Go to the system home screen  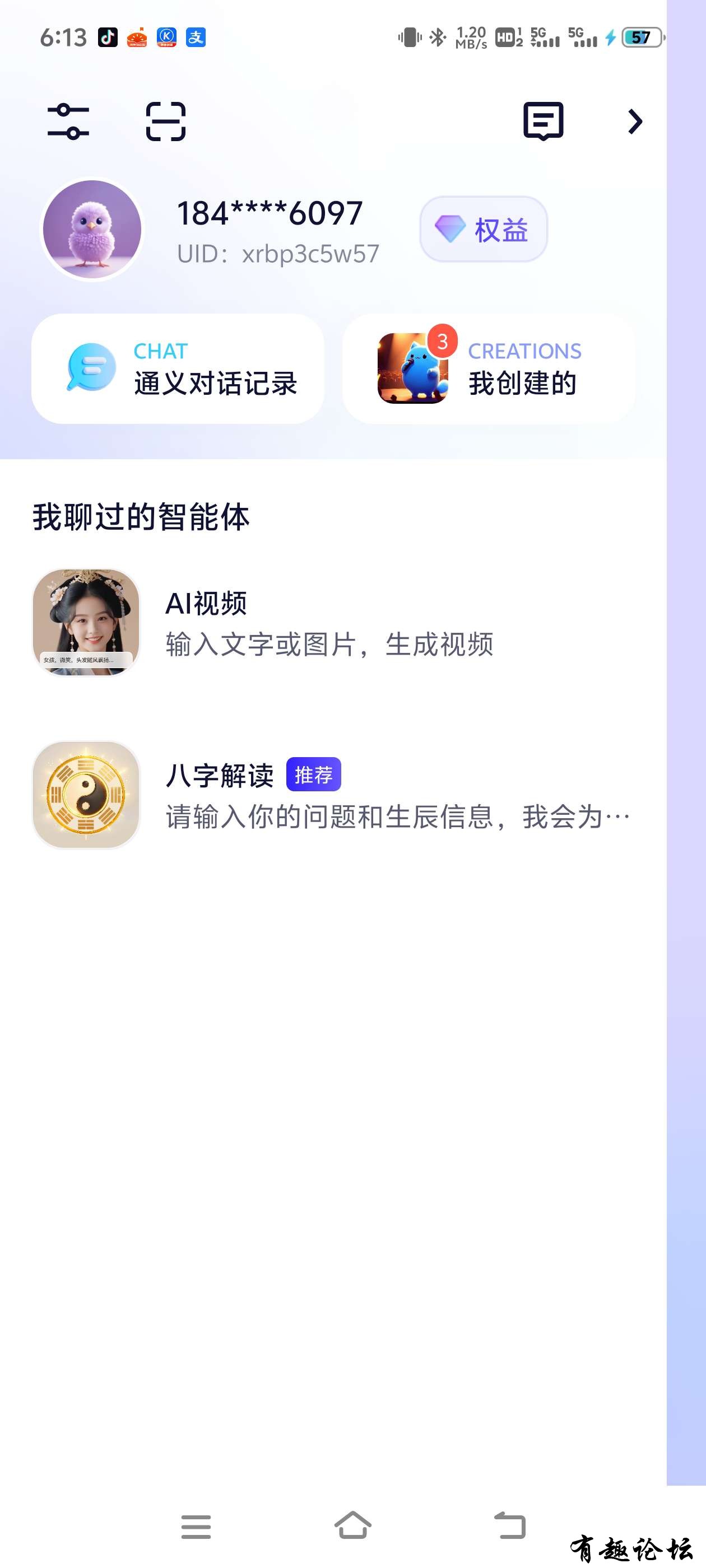(x=352, y=1526)
